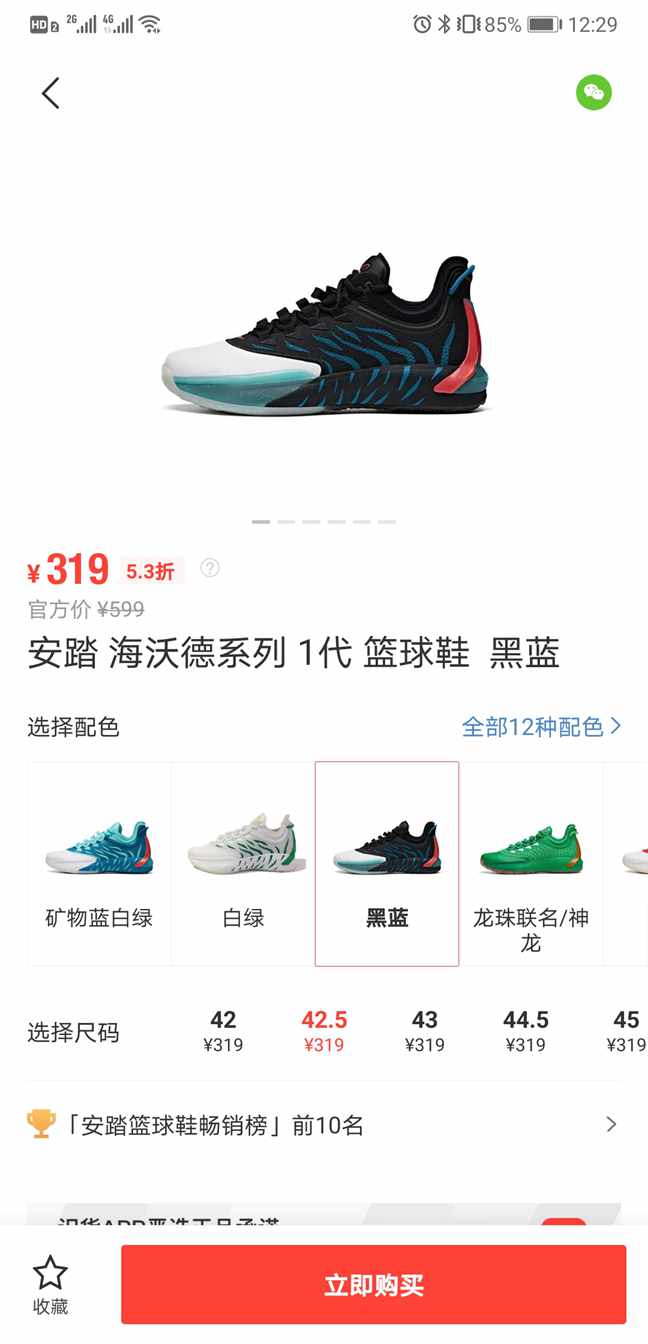Screen dimensions: 648x1344
Task: Choose size 45
Action: tap(626, 1031)
